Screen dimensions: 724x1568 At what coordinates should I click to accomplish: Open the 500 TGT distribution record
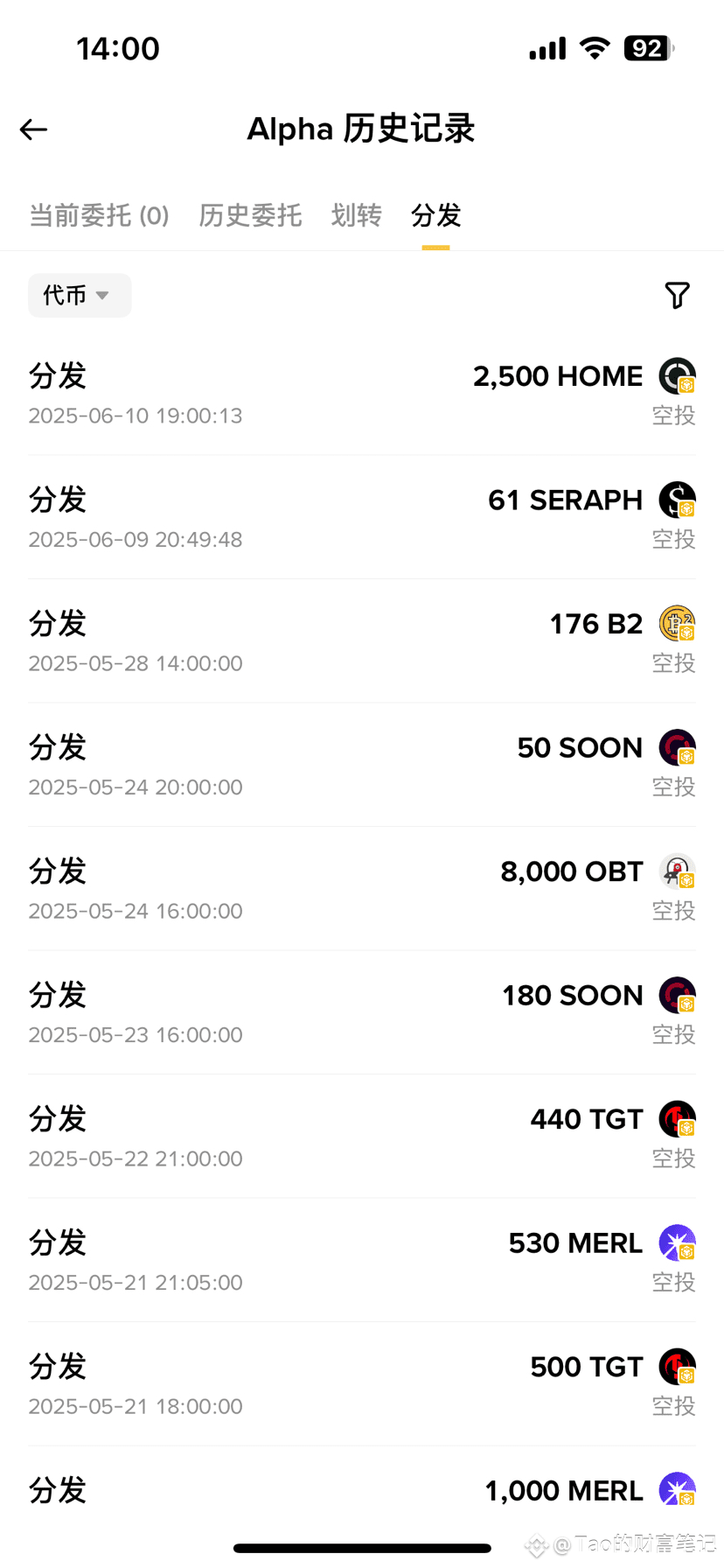tap(362, 1384)
